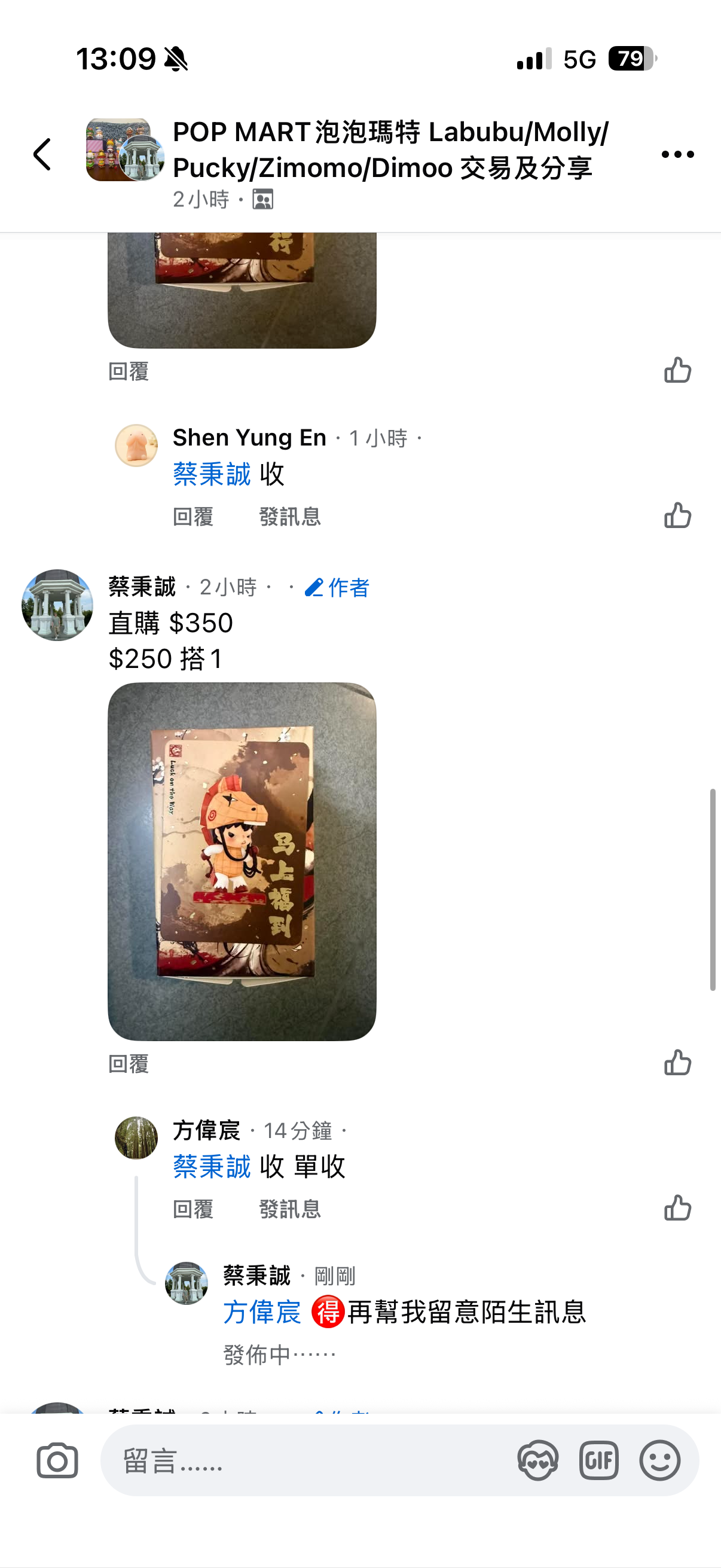Send message to Shen Yung En
This screenshot has height=1568, width=721.
[289, 517]
